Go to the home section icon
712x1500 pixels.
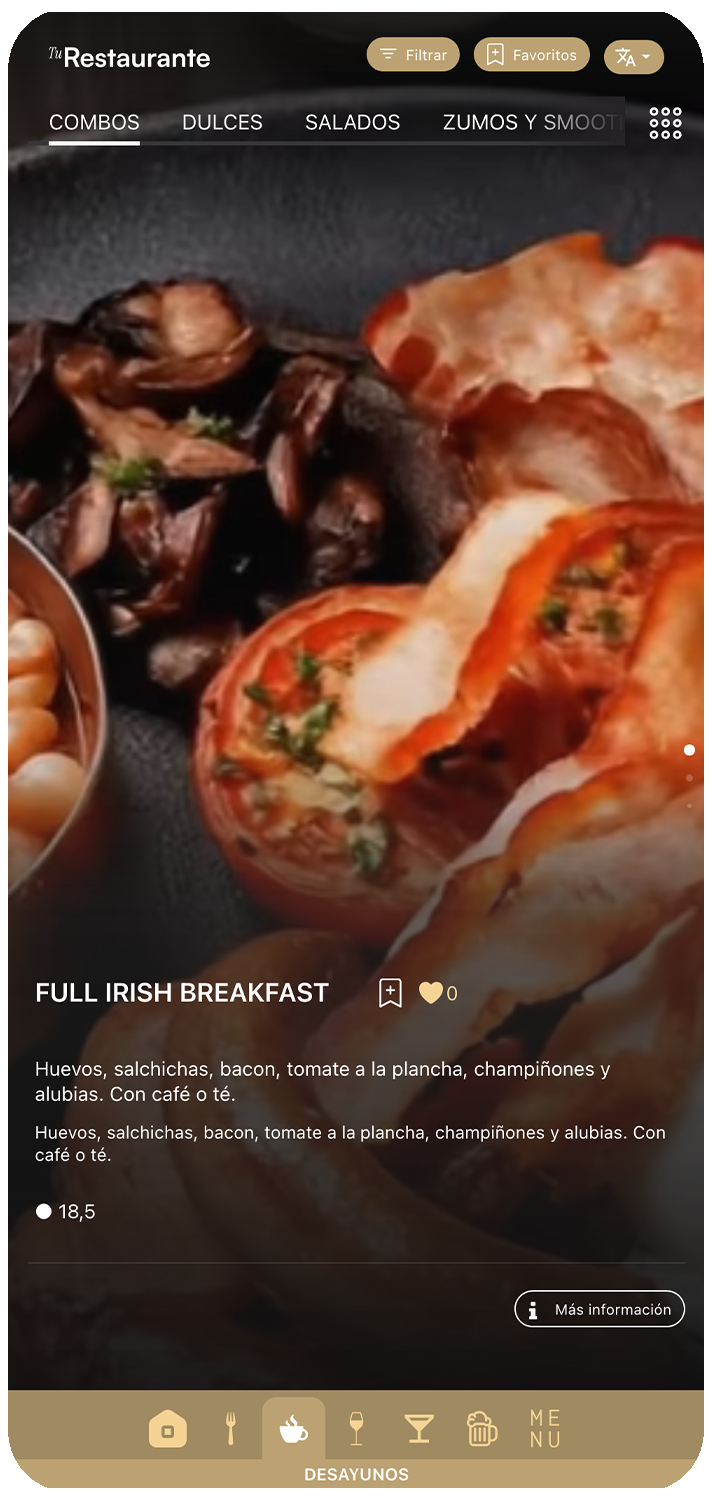(x=167, y=1429)
